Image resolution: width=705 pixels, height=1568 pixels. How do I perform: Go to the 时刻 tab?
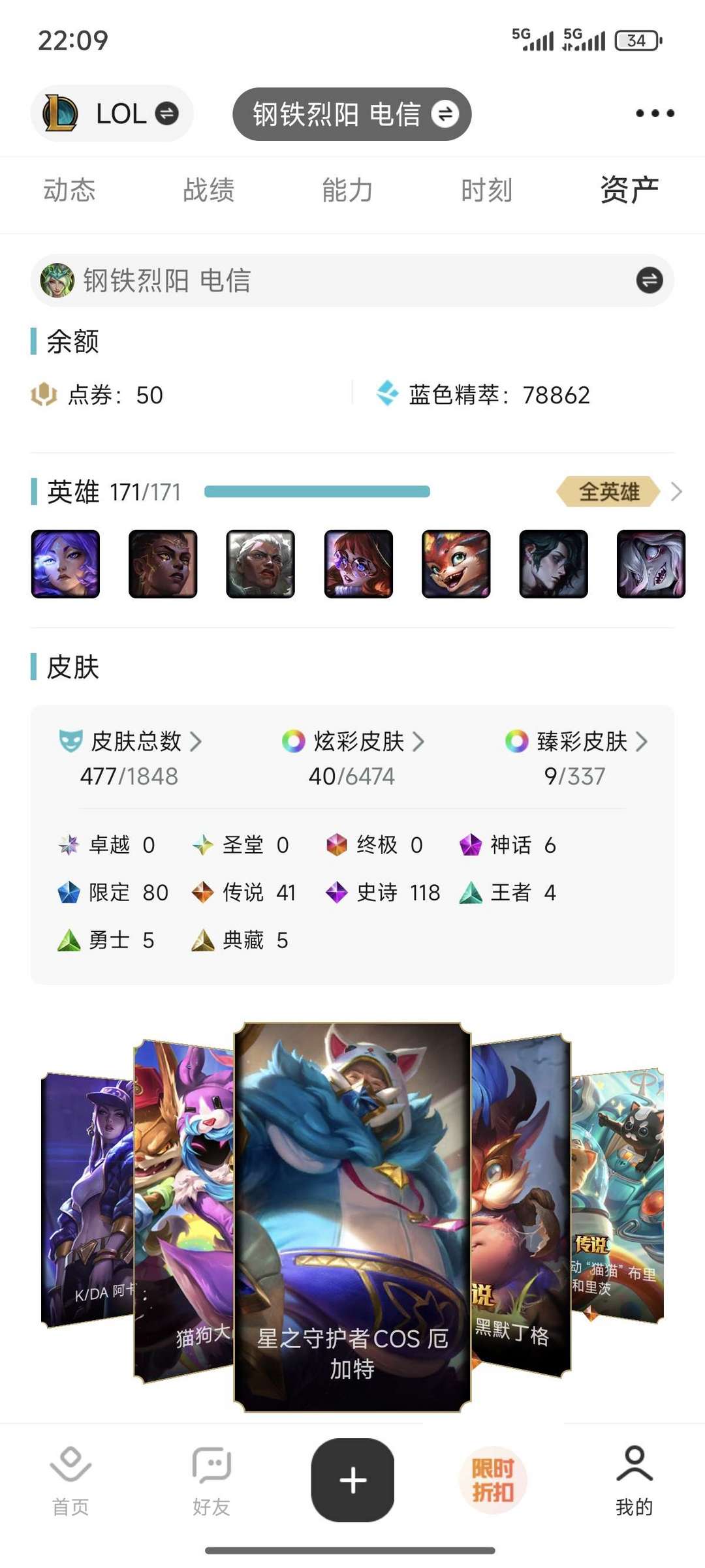click(487, 190)
